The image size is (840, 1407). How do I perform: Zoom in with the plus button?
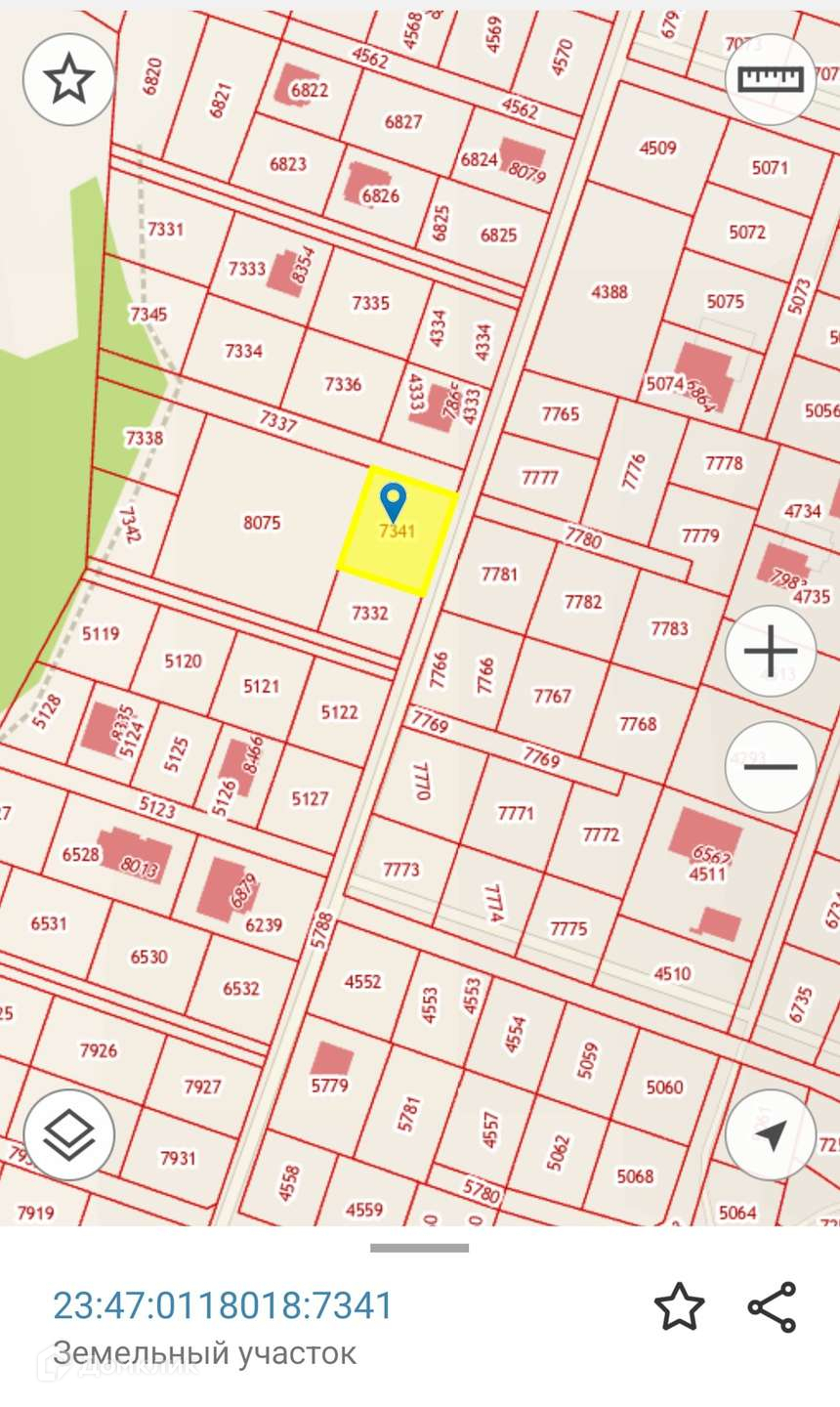pos(771,651)
